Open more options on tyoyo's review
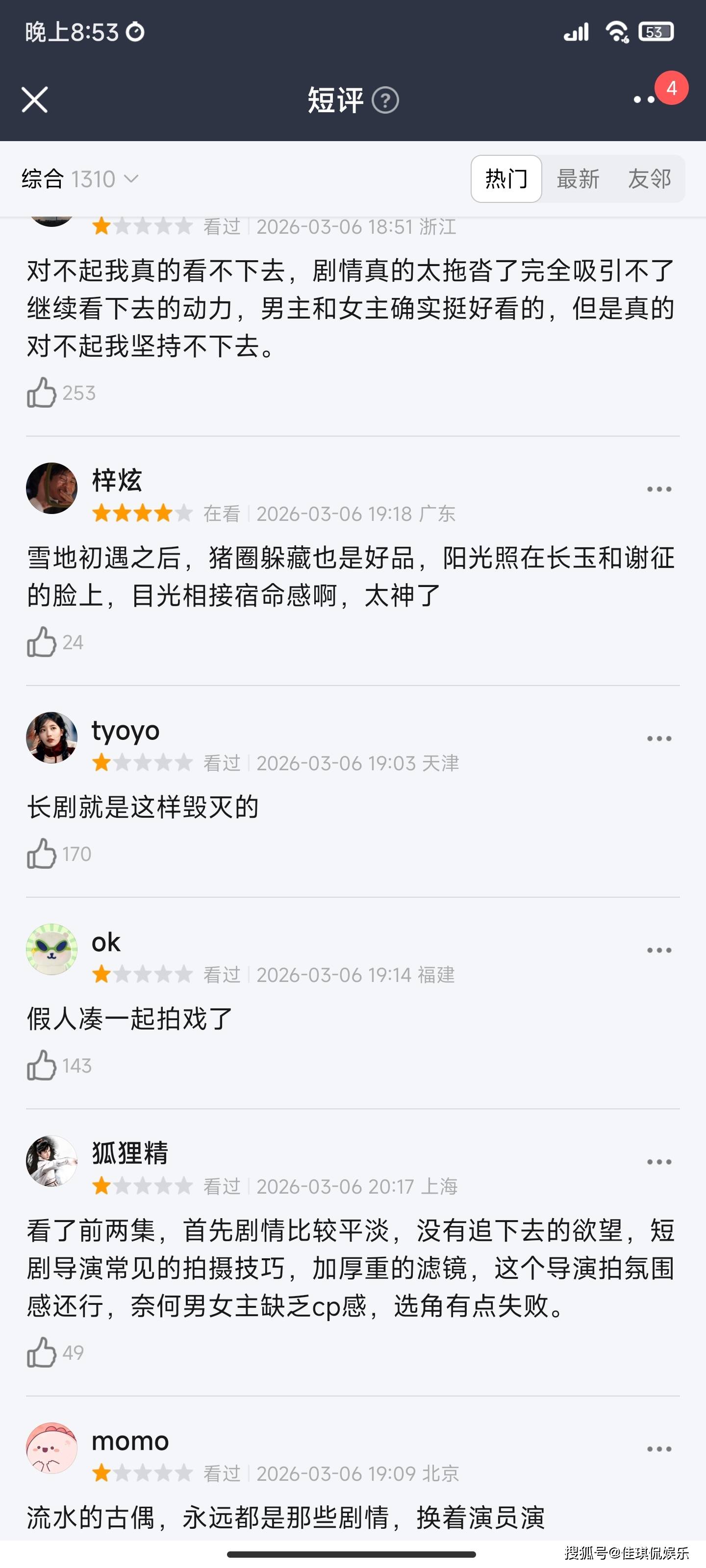Viewport: 706px width, 1568px height. pos(658,739)
